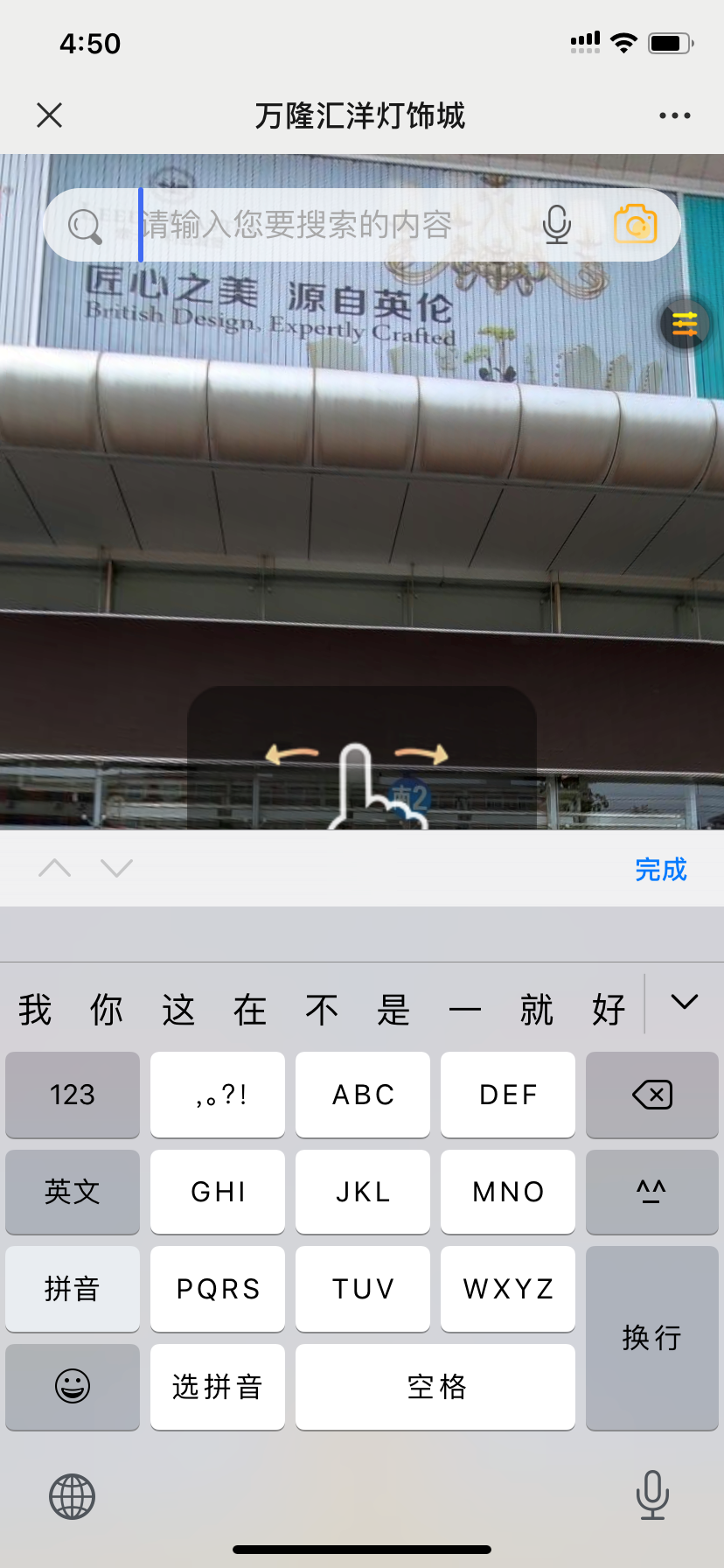Select the emoji keyboard icon
Image resolution: width=724 pixels, height=1568 pixels.
(x=72, y=1387)
